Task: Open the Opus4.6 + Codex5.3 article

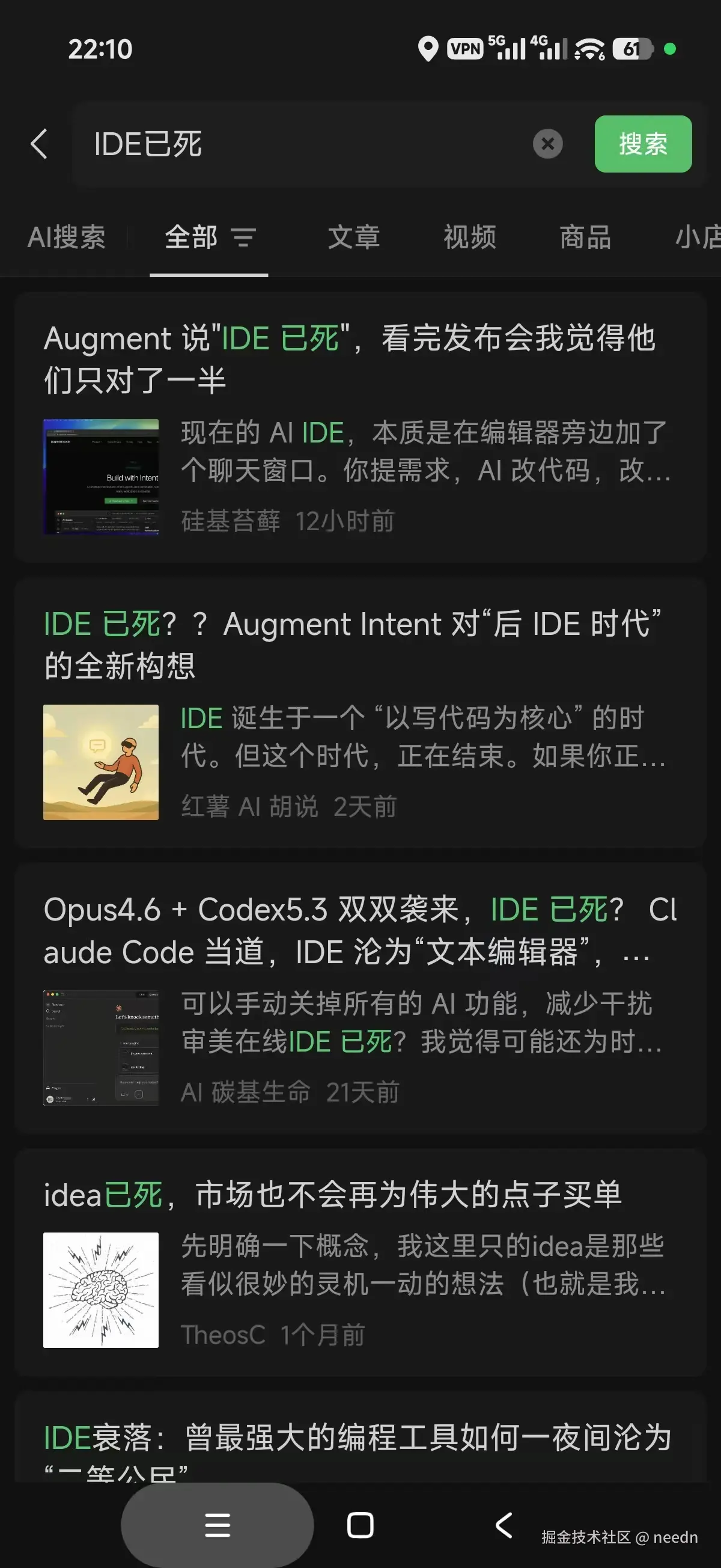Action: pos(359,998)
